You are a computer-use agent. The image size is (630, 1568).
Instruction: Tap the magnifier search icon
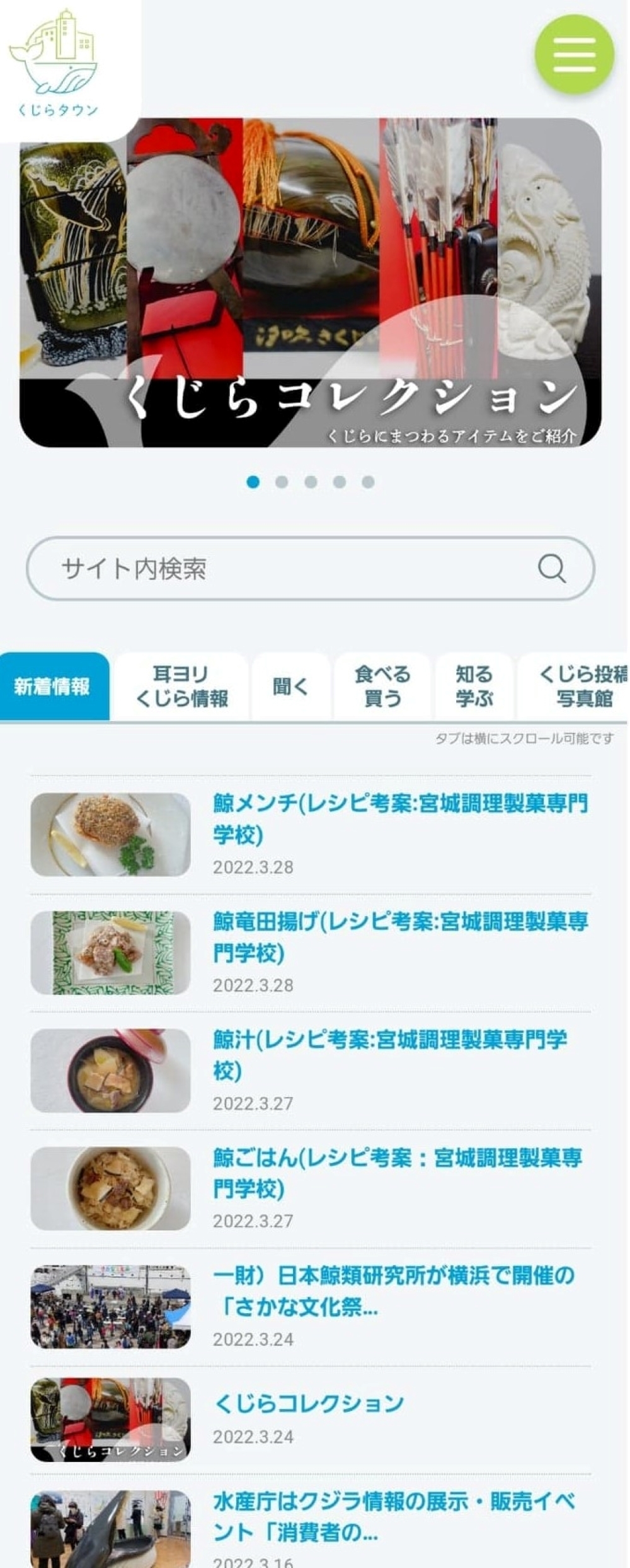pyautogui.click(x=552, y=569)
